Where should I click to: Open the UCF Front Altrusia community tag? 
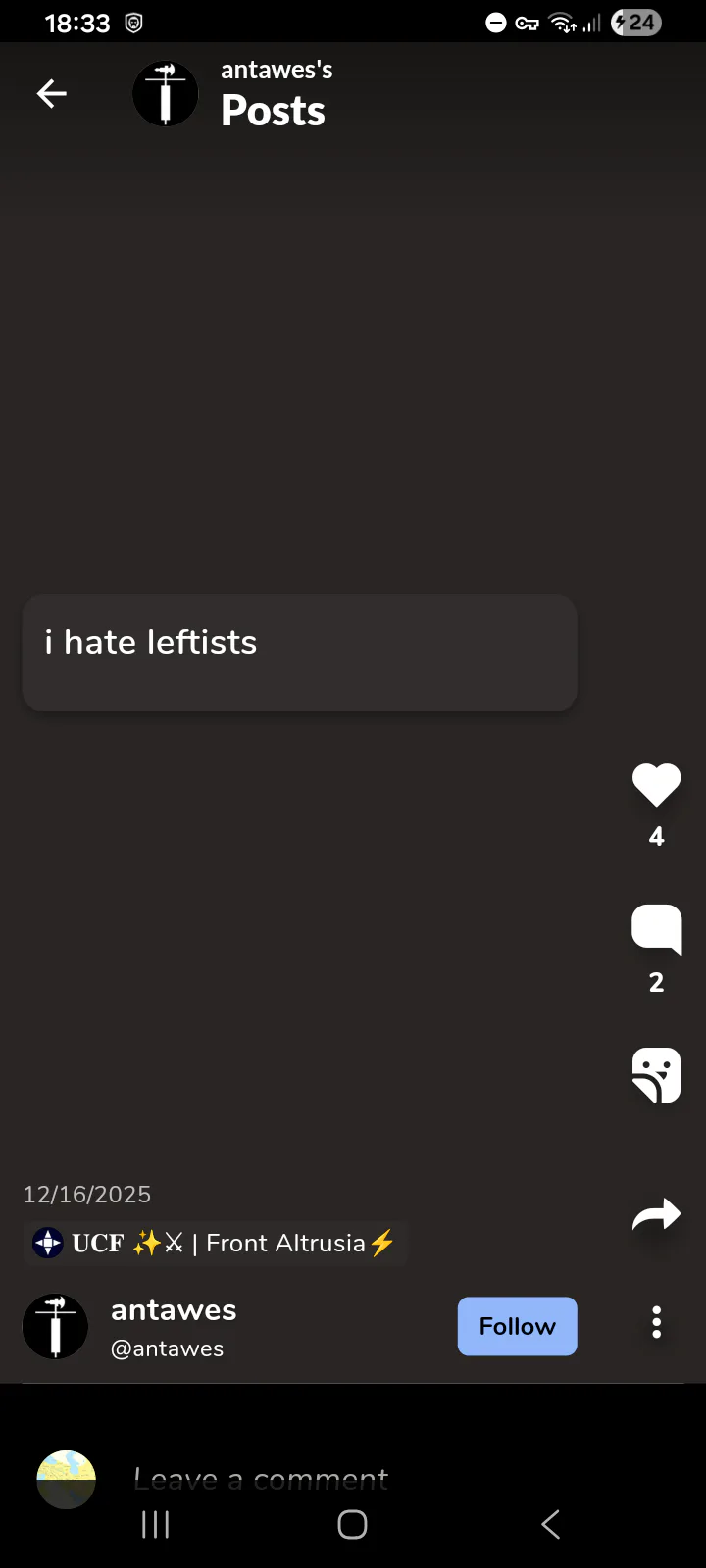(x=216, y=1244)
